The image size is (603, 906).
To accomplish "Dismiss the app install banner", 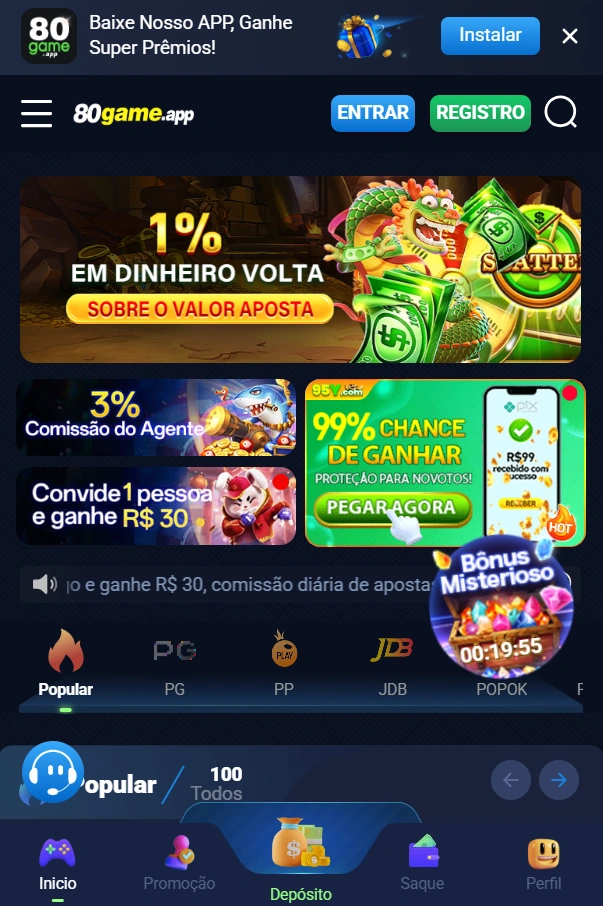I will (x=570, y=36).
